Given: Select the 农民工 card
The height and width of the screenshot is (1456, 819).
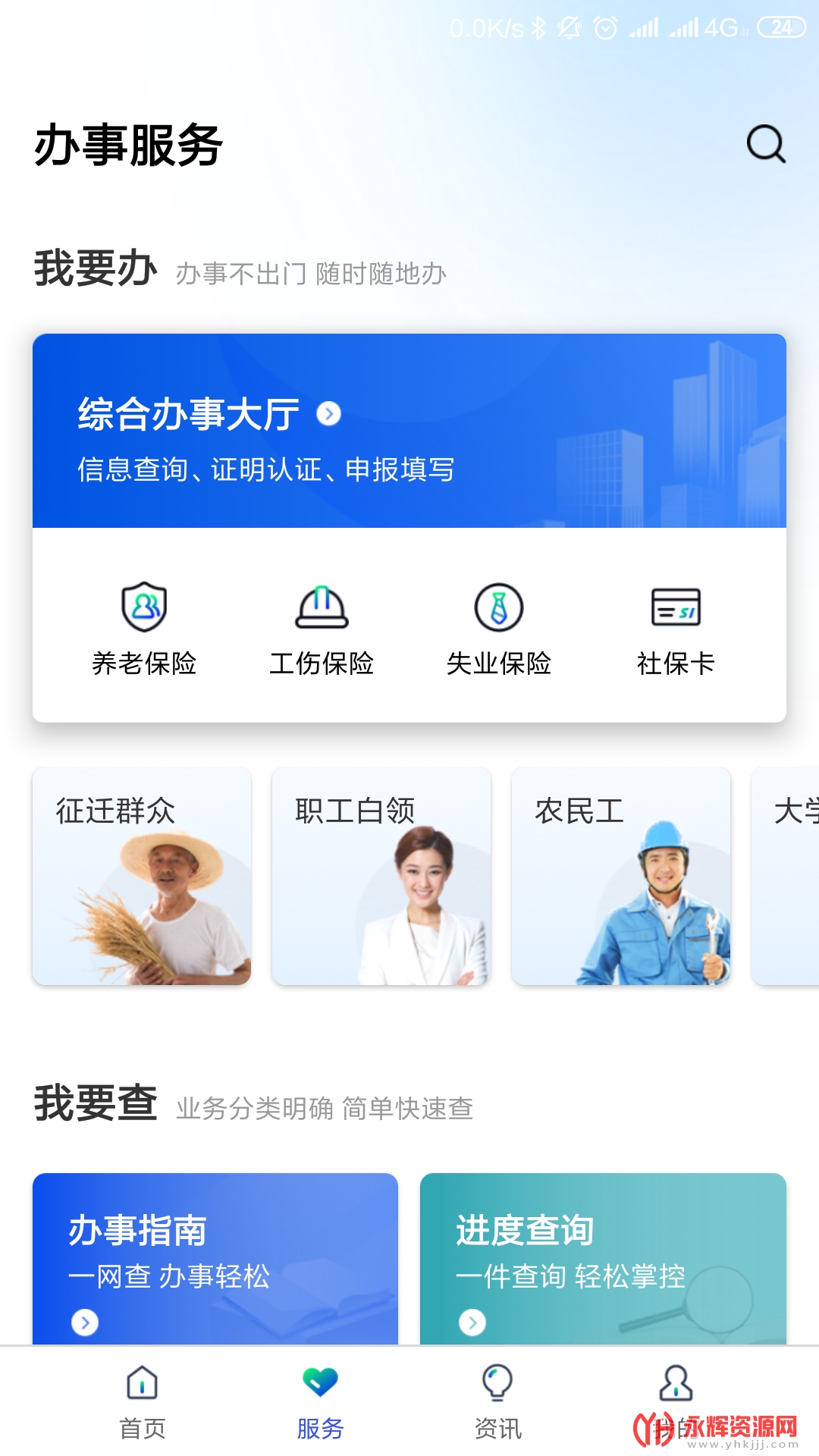Looking at the screenshot, I should pos(621,876).
